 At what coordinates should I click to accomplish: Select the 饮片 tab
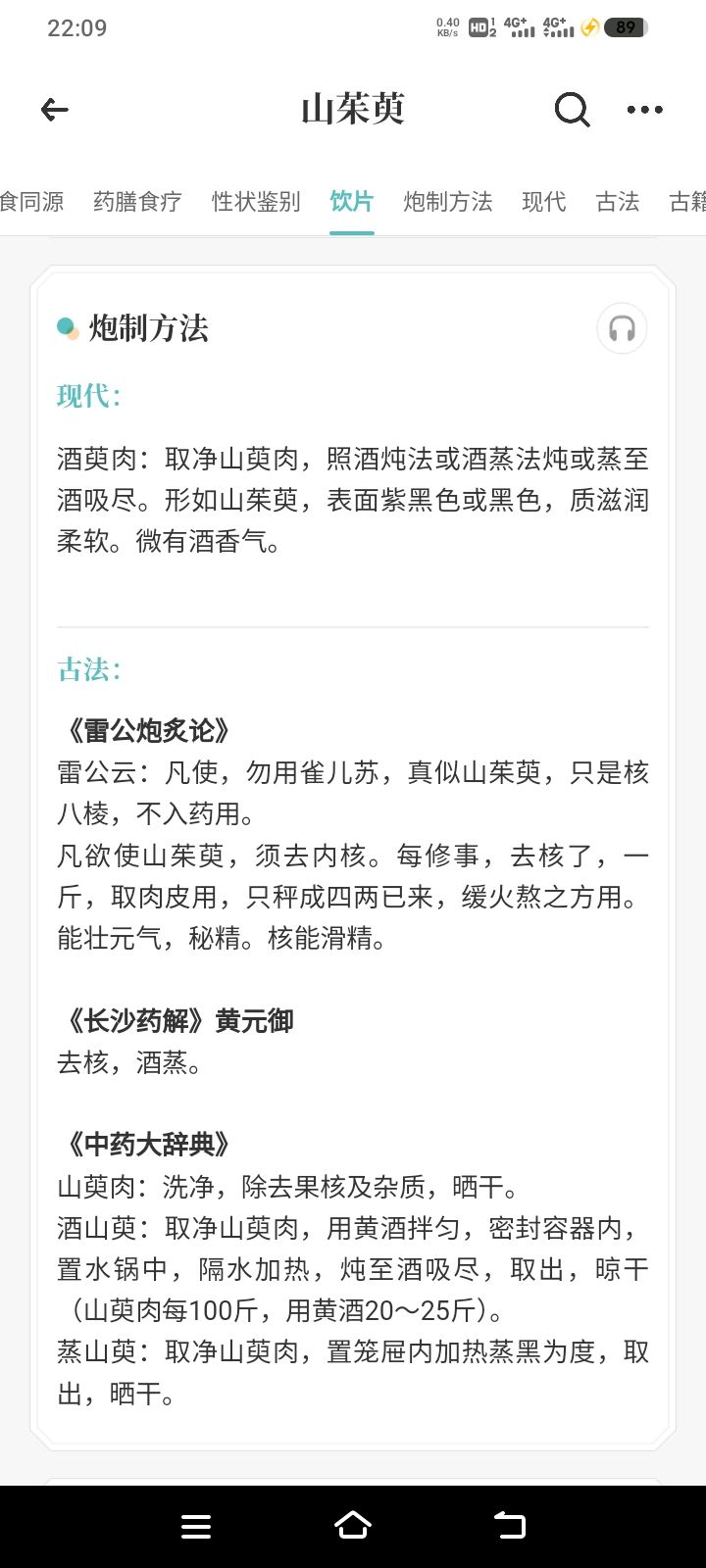pyautogui.click(x=351, y=202)
